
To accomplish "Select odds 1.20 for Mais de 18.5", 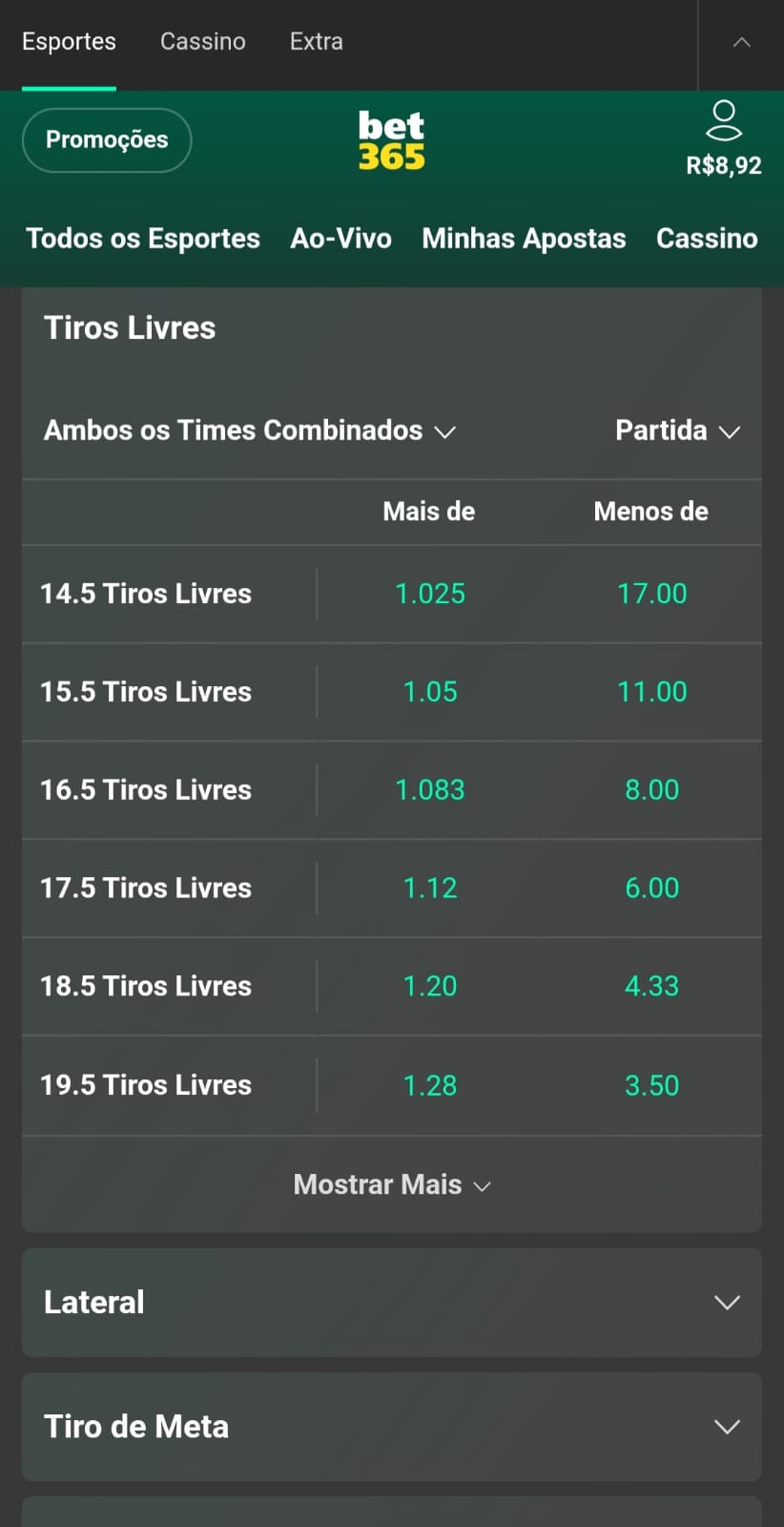I will (429, 986).
